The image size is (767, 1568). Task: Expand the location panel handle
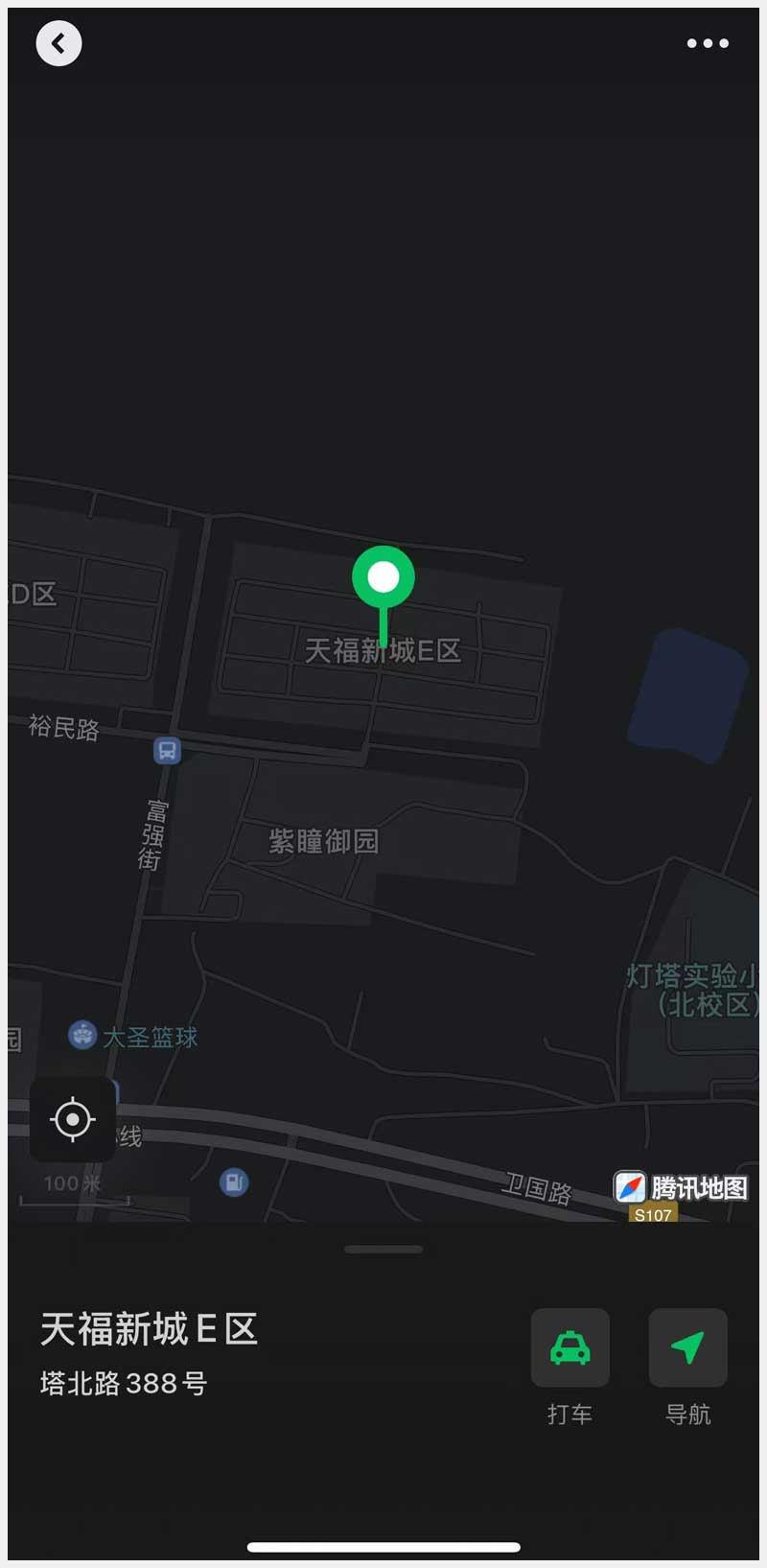tap(383, 1250)
